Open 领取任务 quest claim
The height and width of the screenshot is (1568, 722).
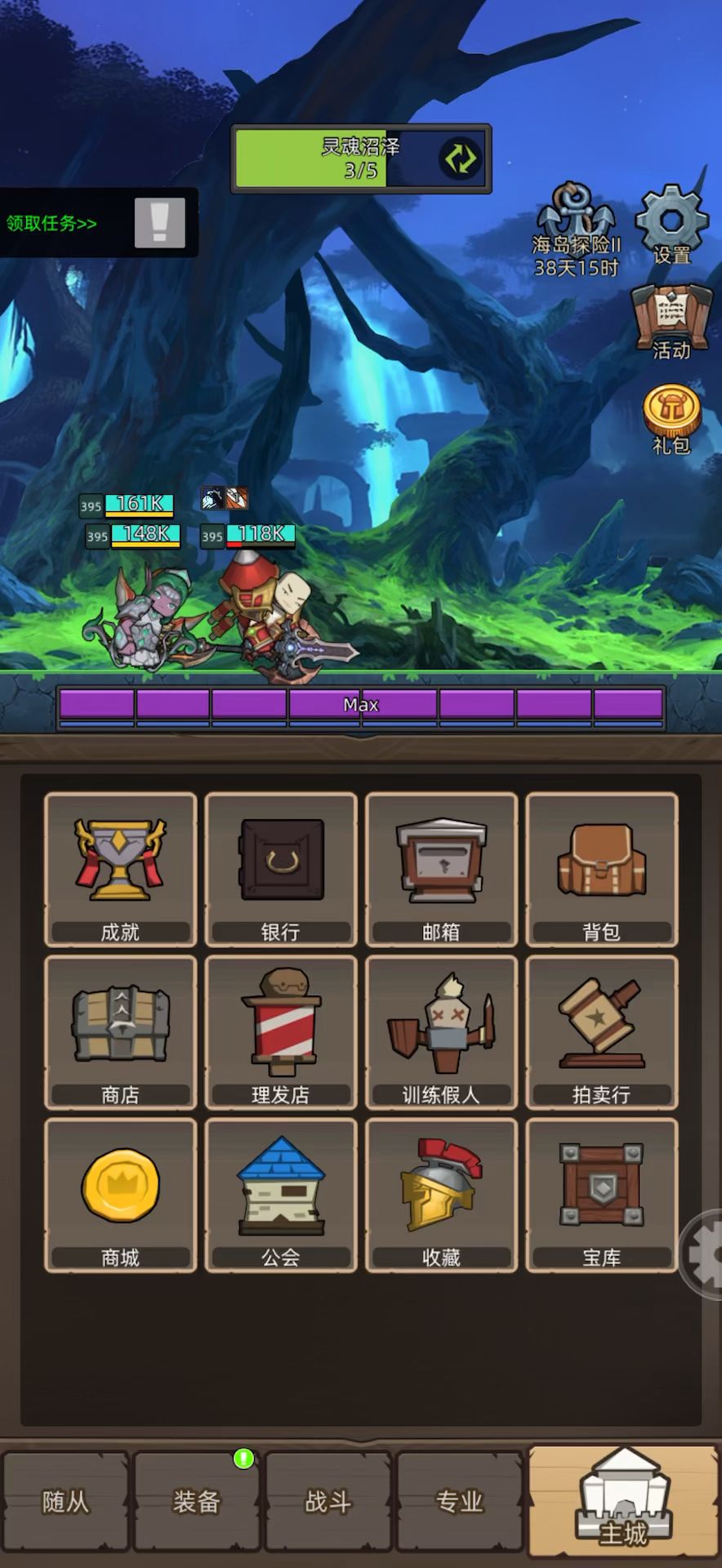pos(97,223)
